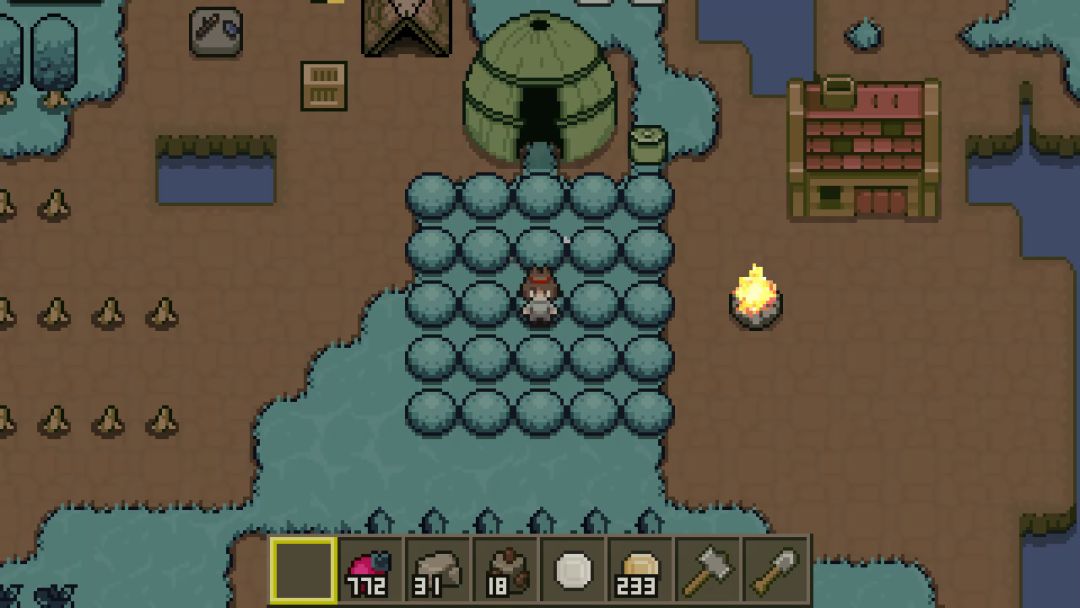Select the stone stack of 31
The image size is (1080, 608).
[x=439, y=571]
